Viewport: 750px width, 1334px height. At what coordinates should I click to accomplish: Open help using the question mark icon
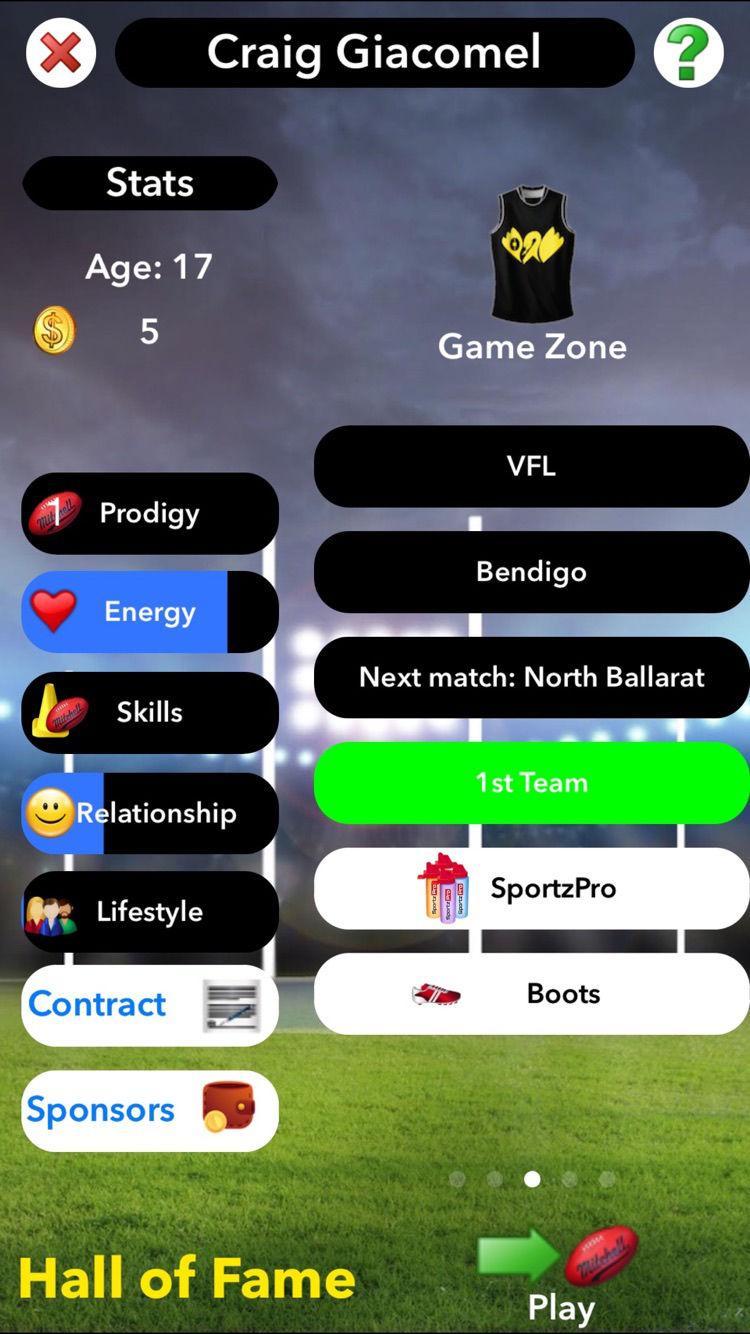tap(689, 54)
